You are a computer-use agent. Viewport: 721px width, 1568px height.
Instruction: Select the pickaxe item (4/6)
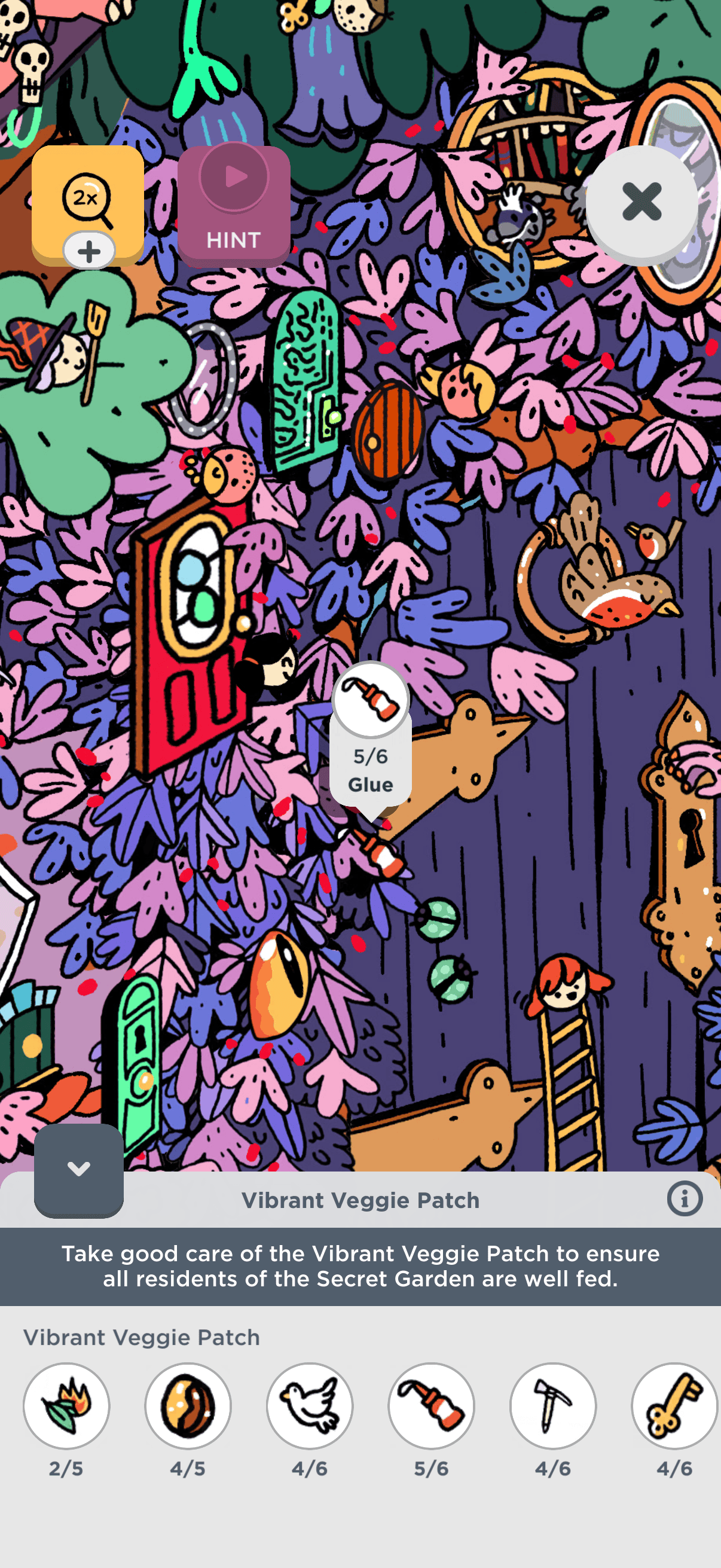point(552,1405)
